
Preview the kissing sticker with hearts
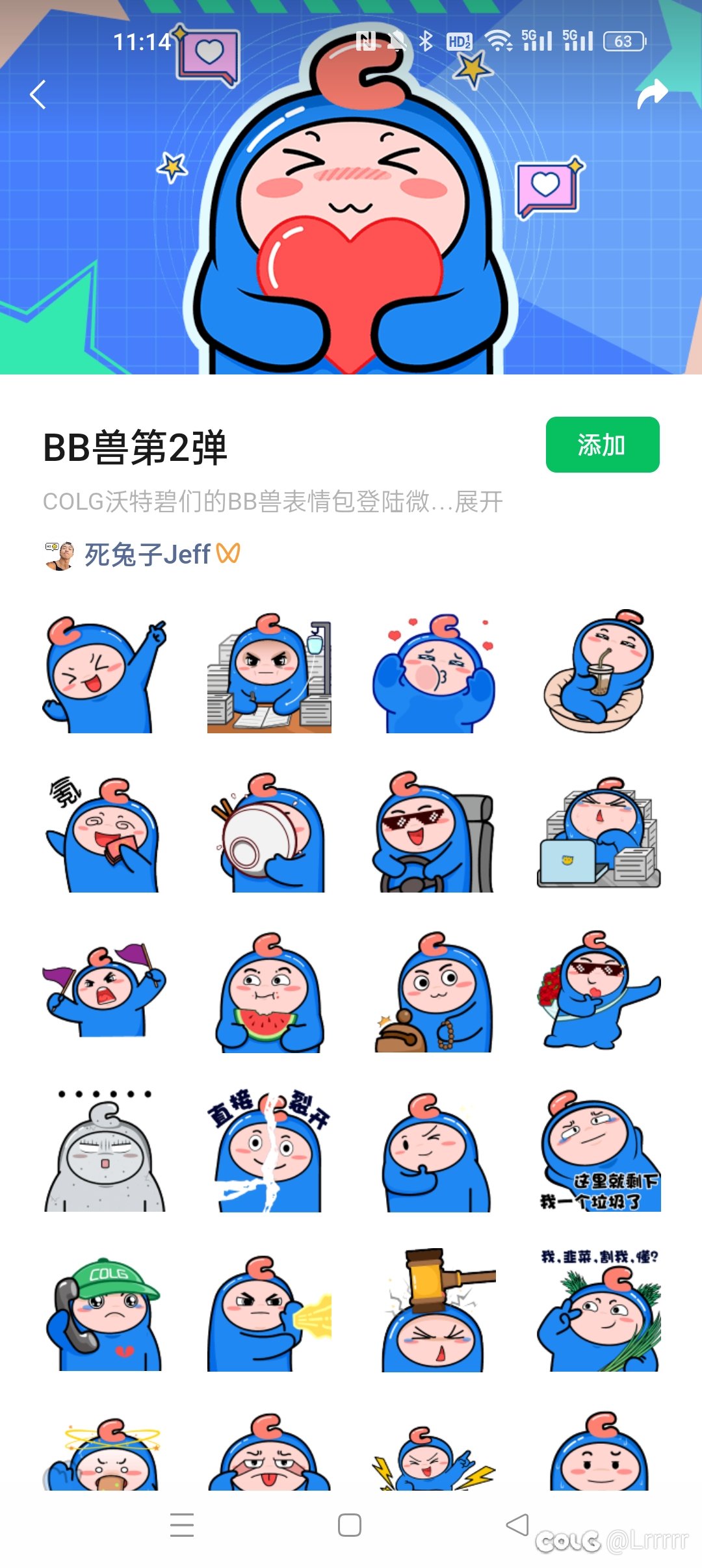(x=434, y=673)
